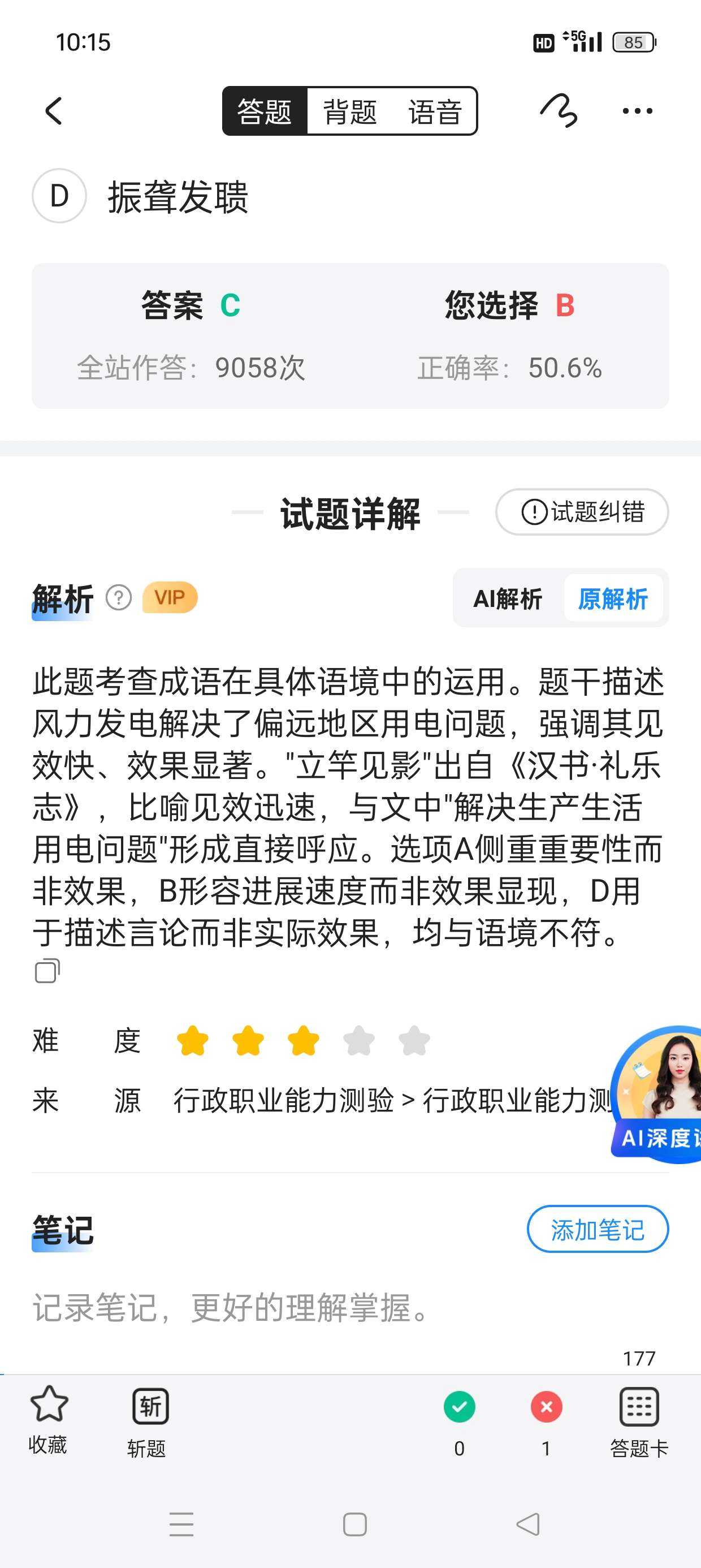
Task: Open the three-dot overflow menu
Action: pos(637,111)
